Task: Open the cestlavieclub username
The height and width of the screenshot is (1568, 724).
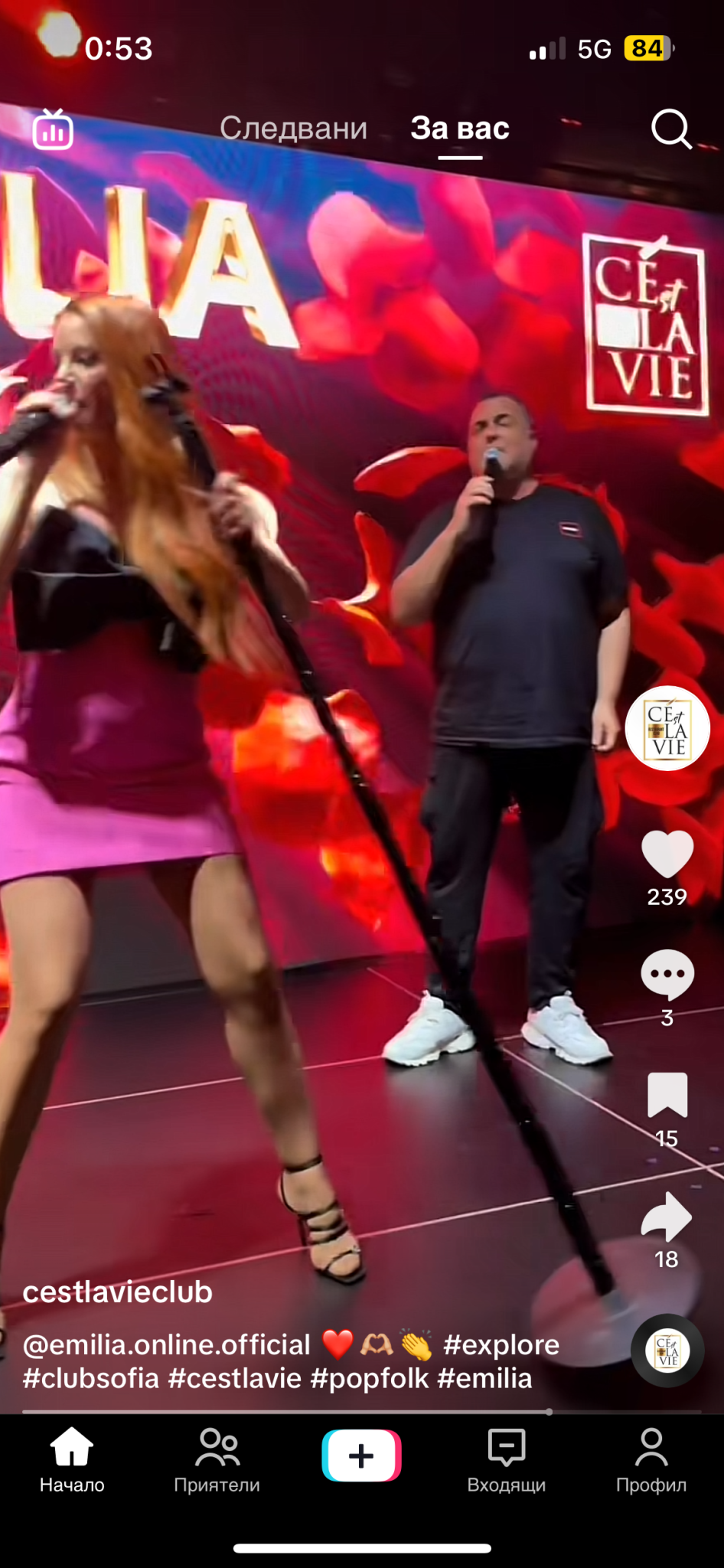Action: pyautogui.click(x=118, y=1292)
